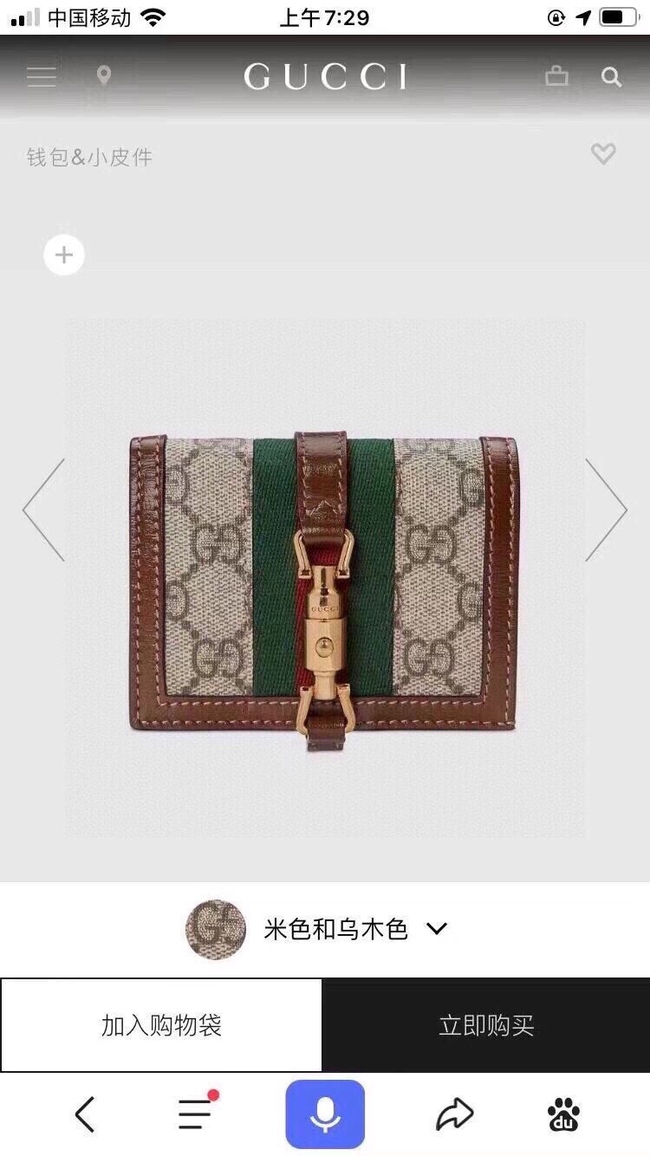The image size is (650, 1156).
Task: Open the wallet product image
Action: pos(325,578)
